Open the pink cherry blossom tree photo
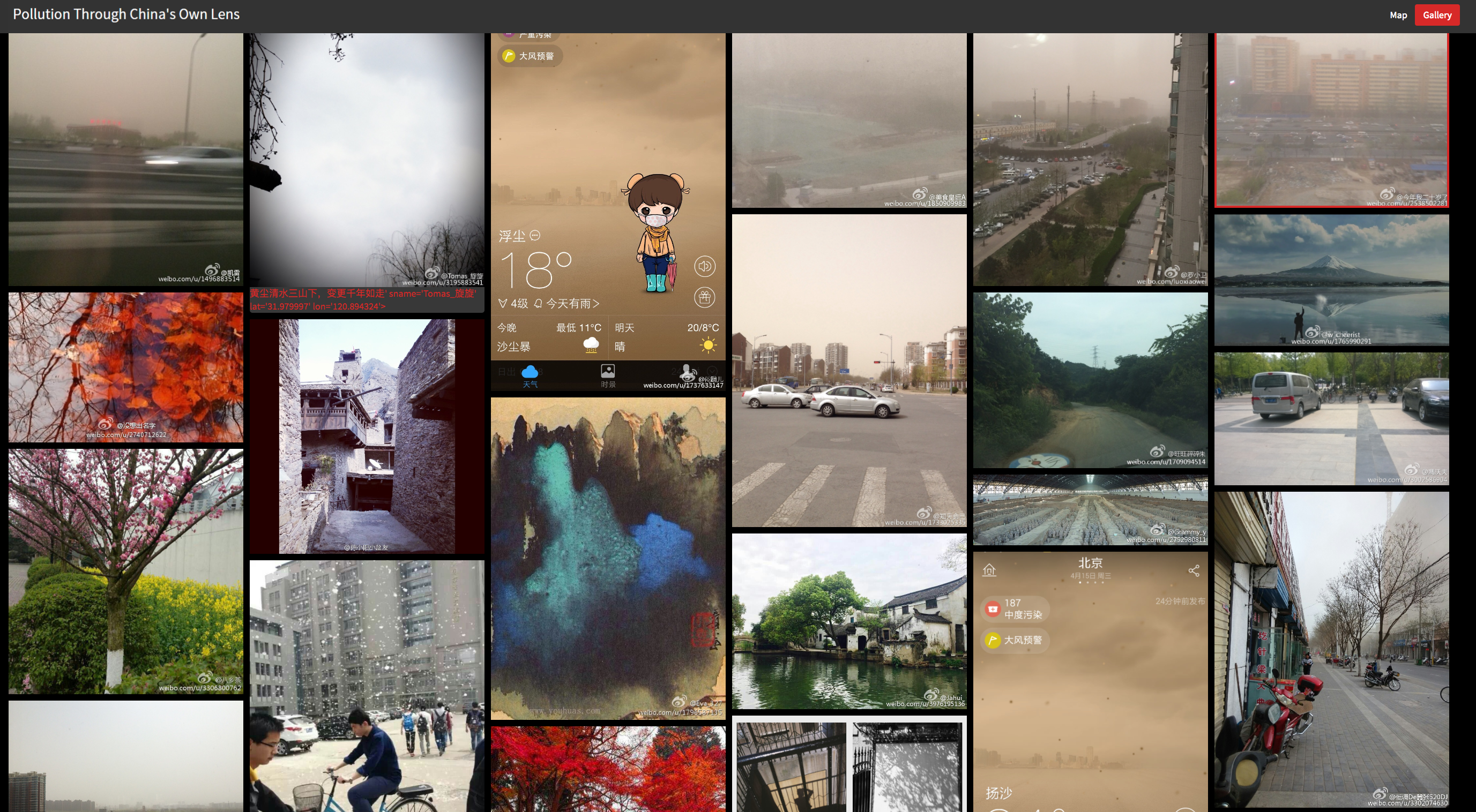1476x812 pixels. click(125, 571)
